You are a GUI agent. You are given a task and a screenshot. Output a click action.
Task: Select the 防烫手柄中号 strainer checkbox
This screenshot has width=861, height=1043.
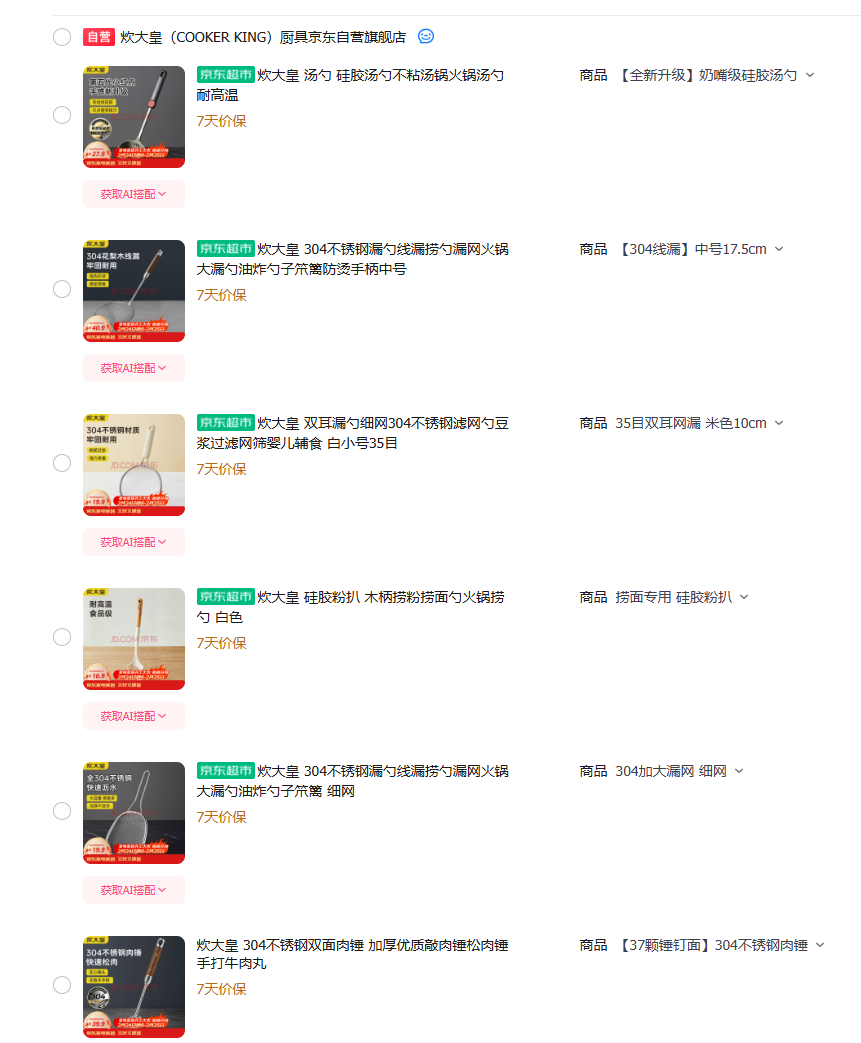point(62,289)
